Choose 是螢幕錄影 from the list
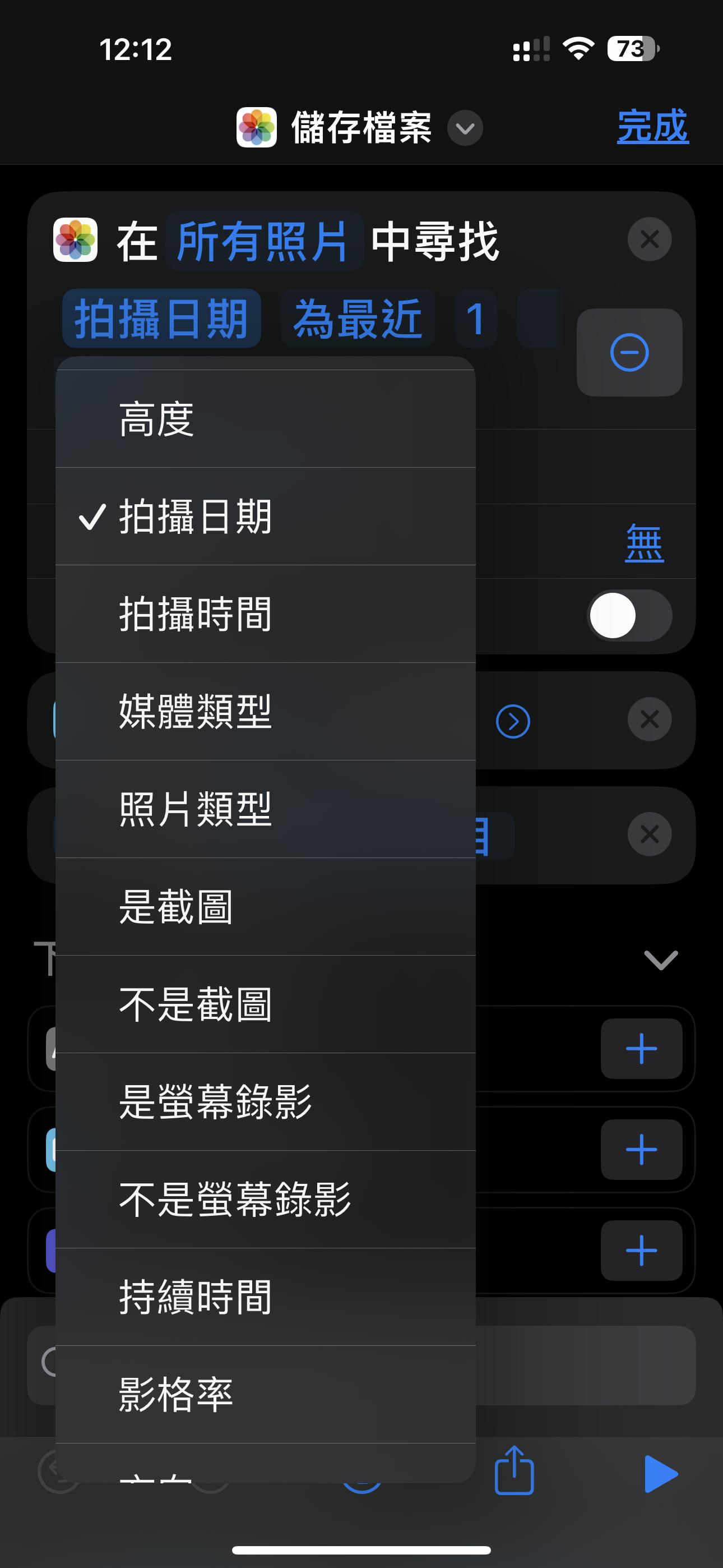 point(265,1101)
